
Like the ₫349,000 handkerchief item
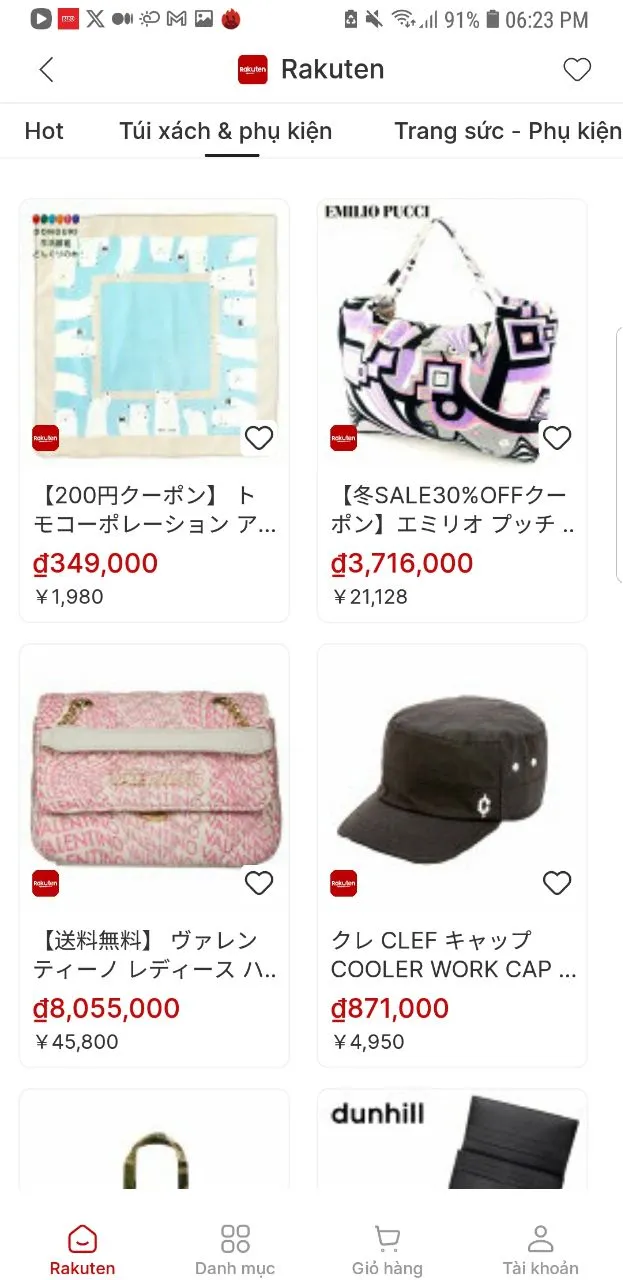(259, 438)
